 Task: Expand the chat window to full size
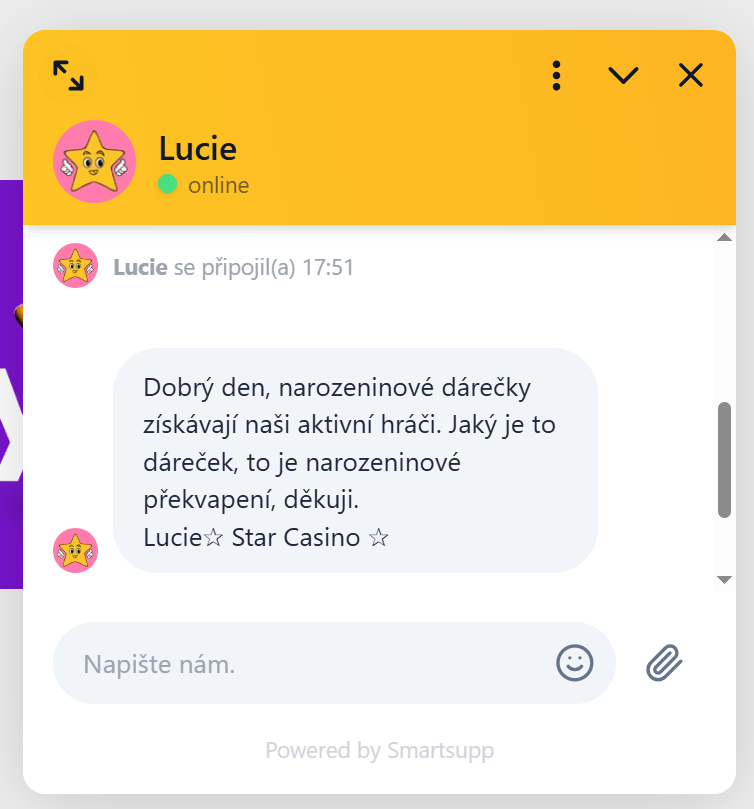coord(69,75)
